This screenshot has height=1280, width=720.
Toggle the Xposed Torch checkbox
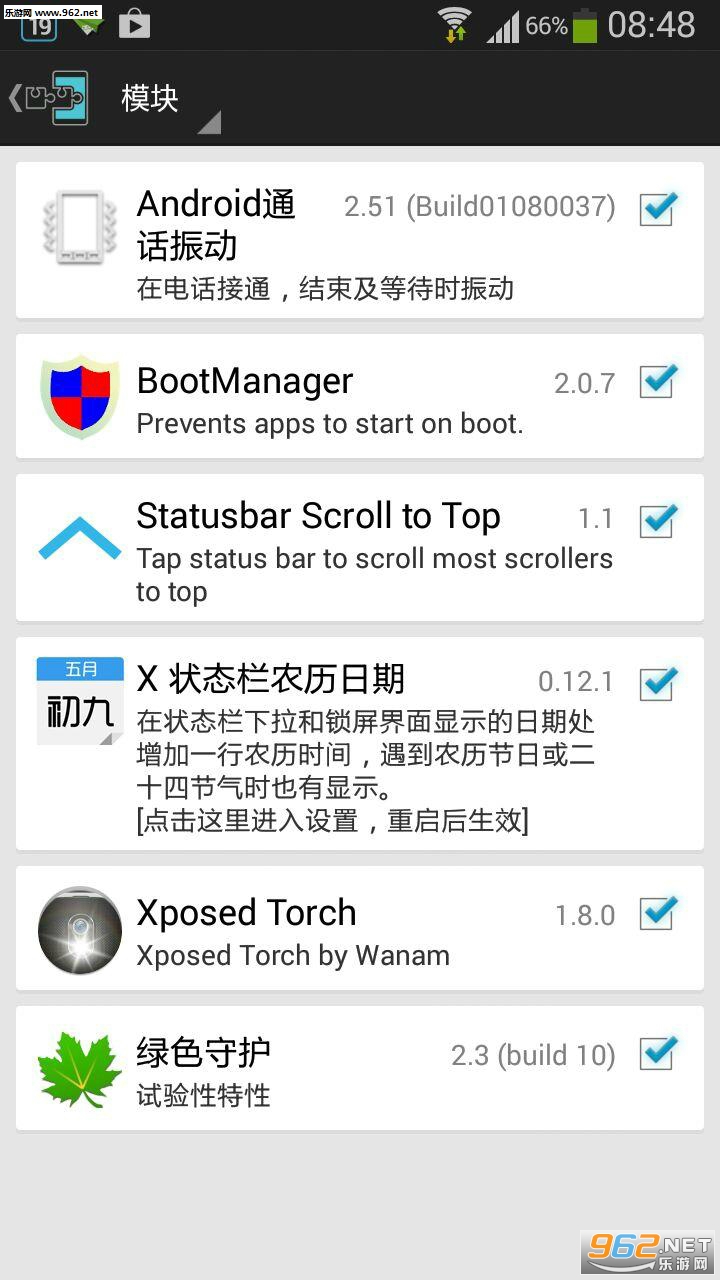click(658, 913)
